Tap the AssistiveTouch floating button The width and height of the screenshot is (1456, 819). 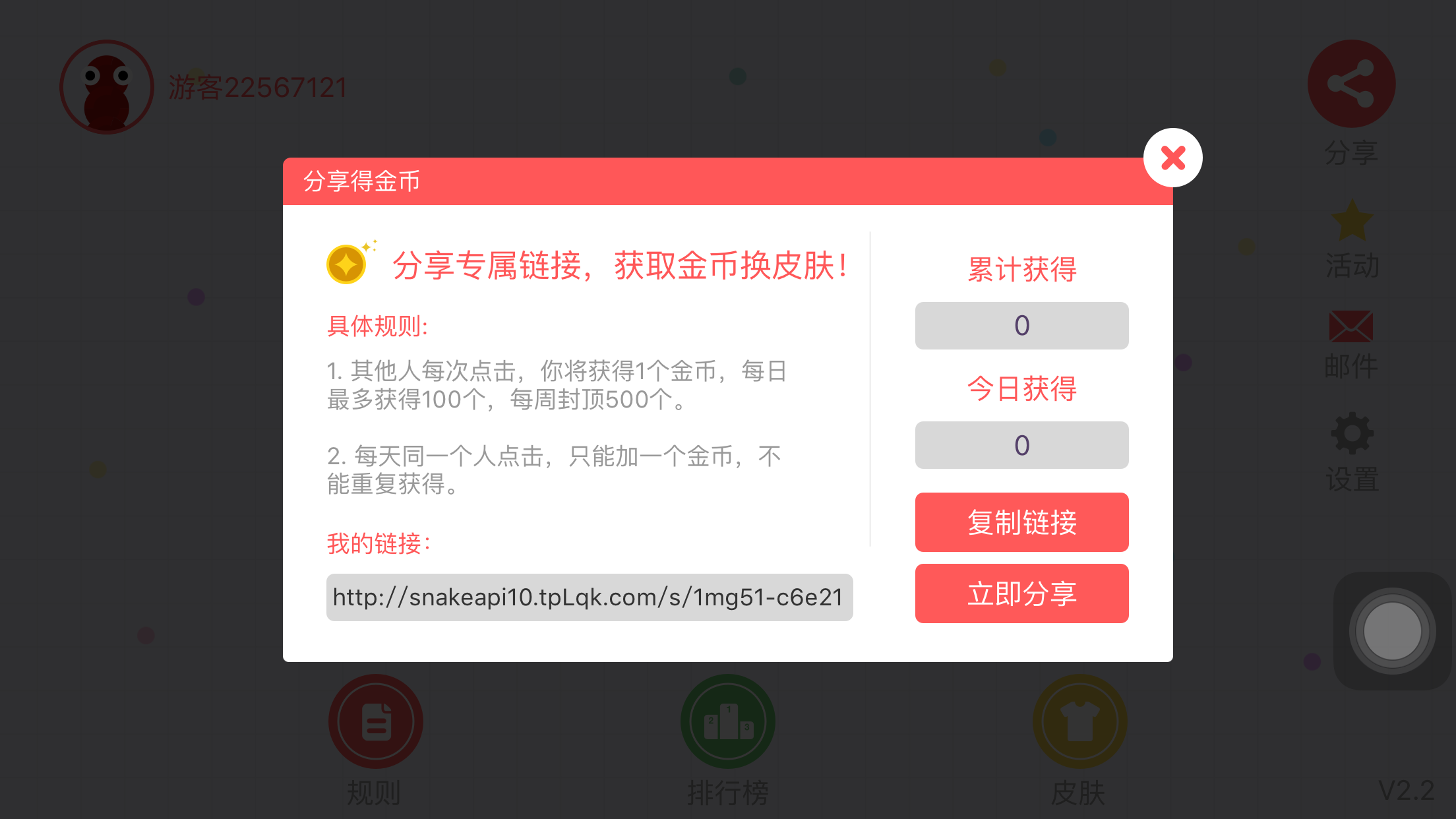(1392, 630)
